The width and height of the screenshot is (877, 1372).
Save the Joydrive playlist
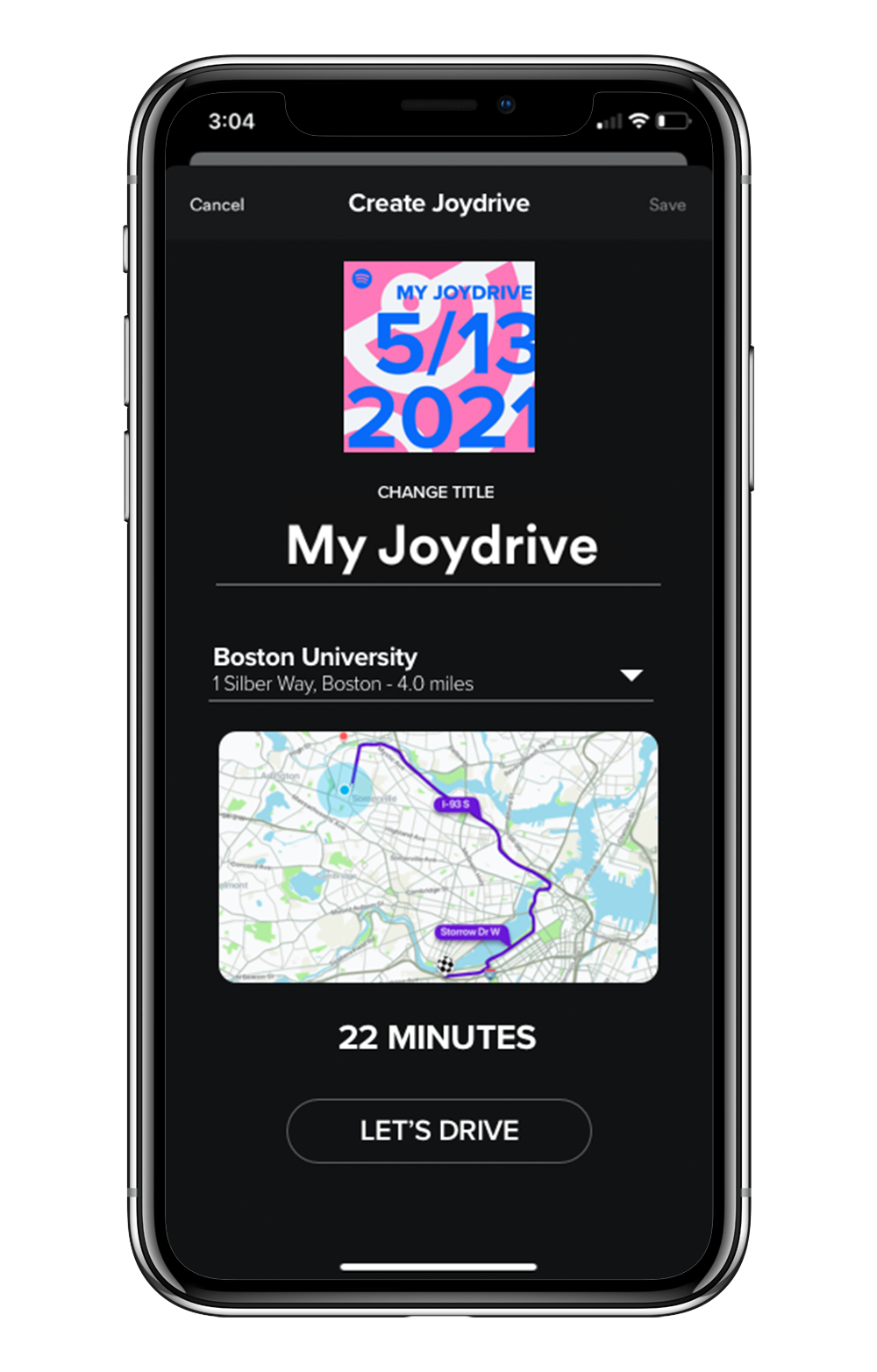click(x=667, y=204)
